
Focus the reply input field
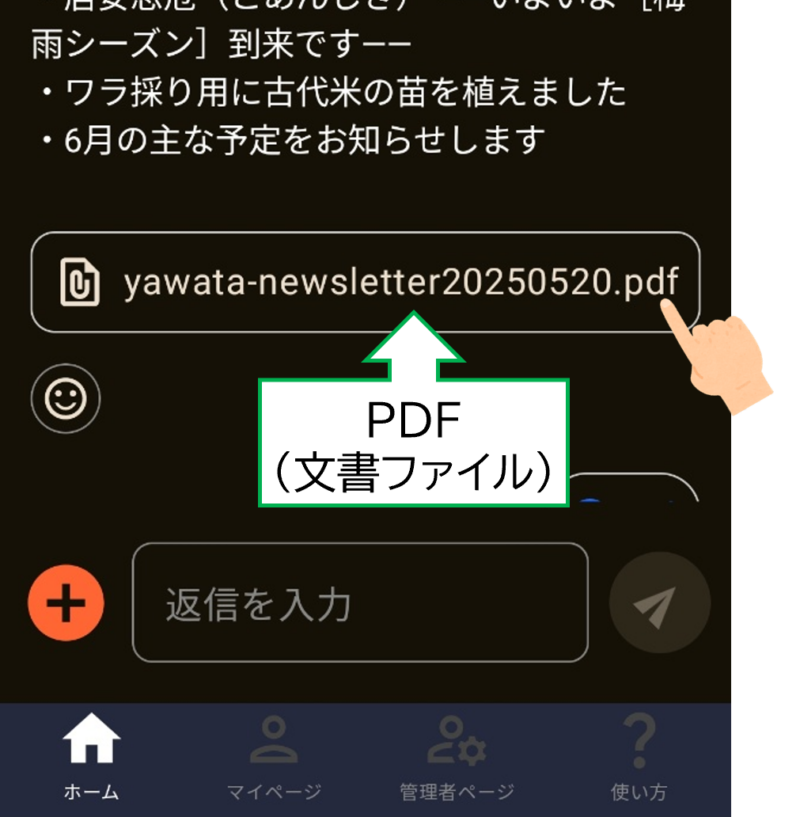click(360, 603)
